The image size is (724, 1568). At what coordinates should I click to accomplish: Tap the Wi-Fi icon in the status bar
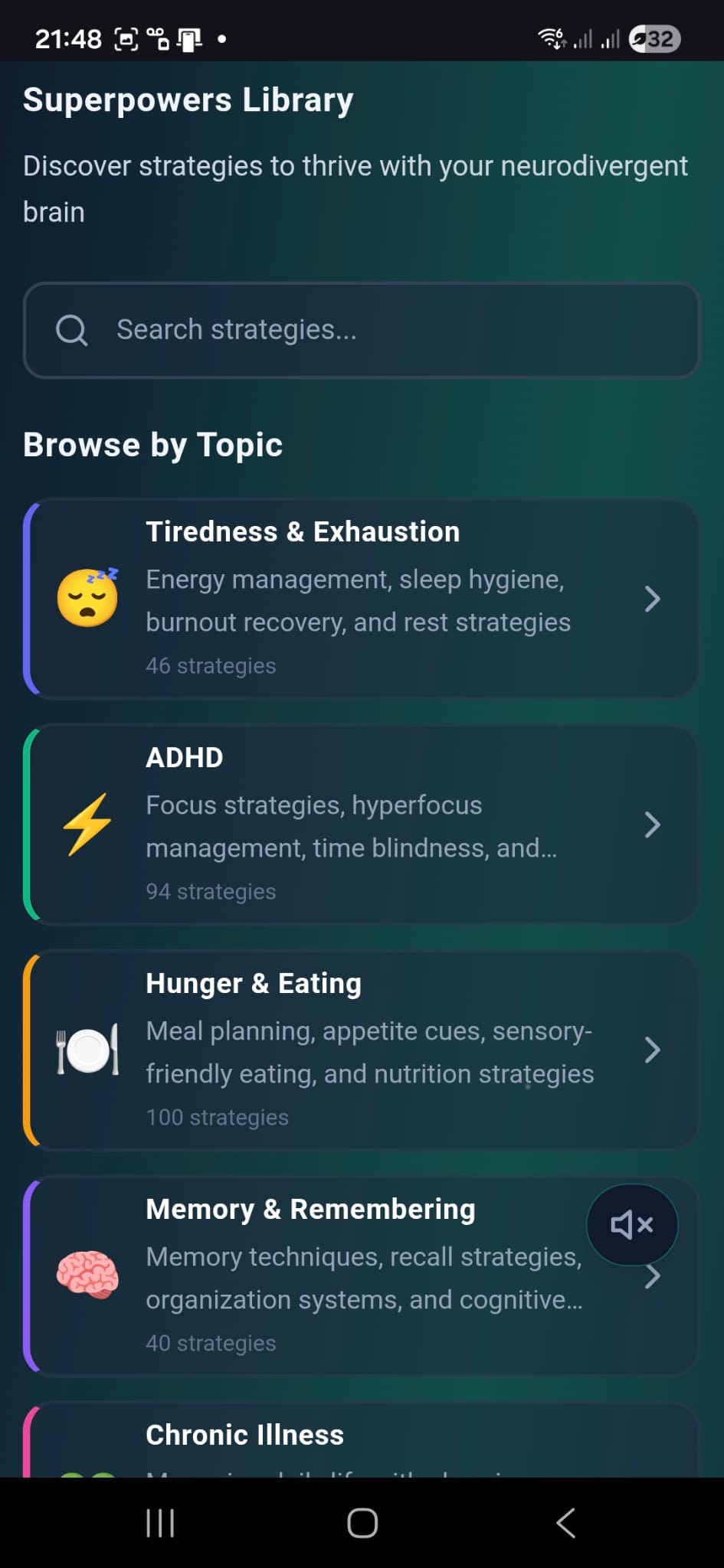[550, 37]
